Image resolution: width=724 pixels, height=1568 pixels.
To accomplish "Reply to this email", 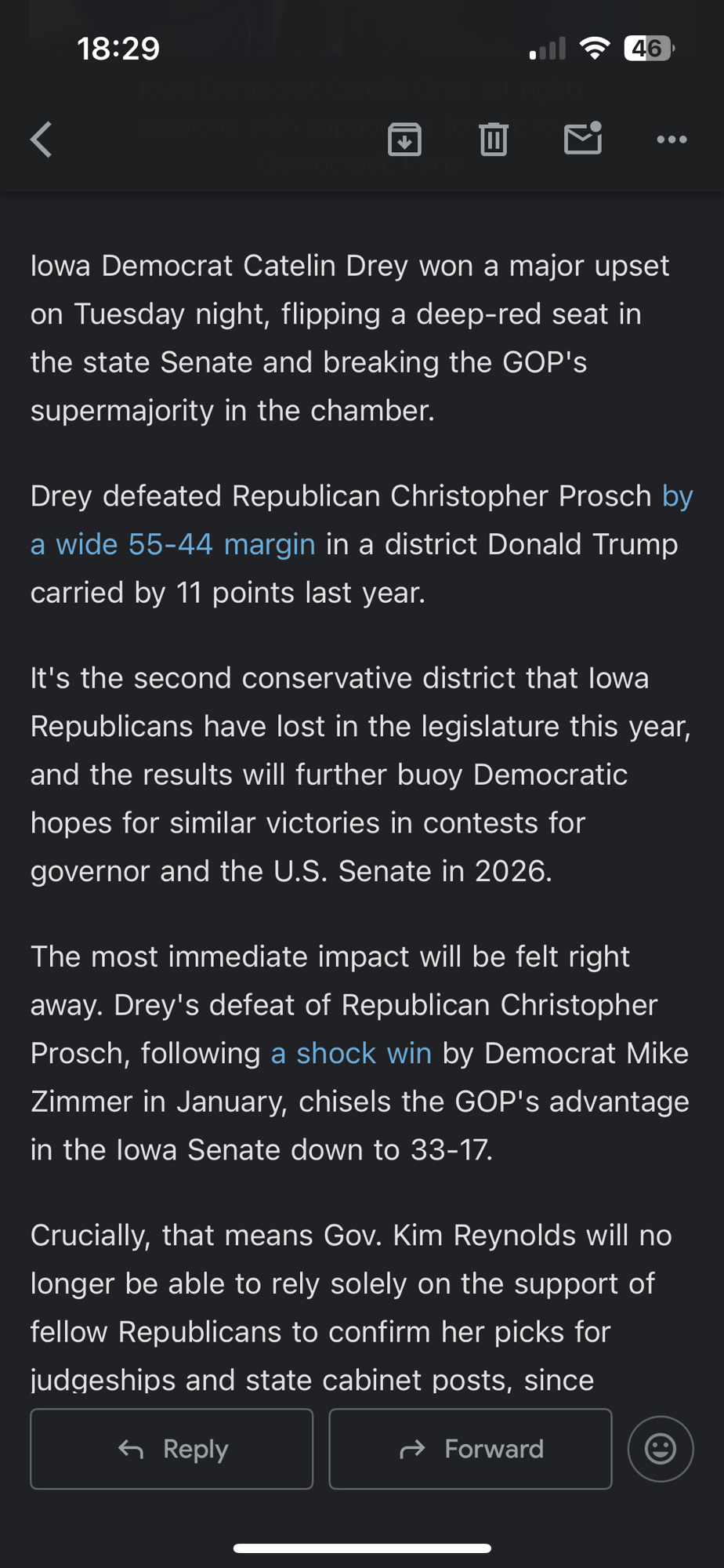I will coord(172,1449).
